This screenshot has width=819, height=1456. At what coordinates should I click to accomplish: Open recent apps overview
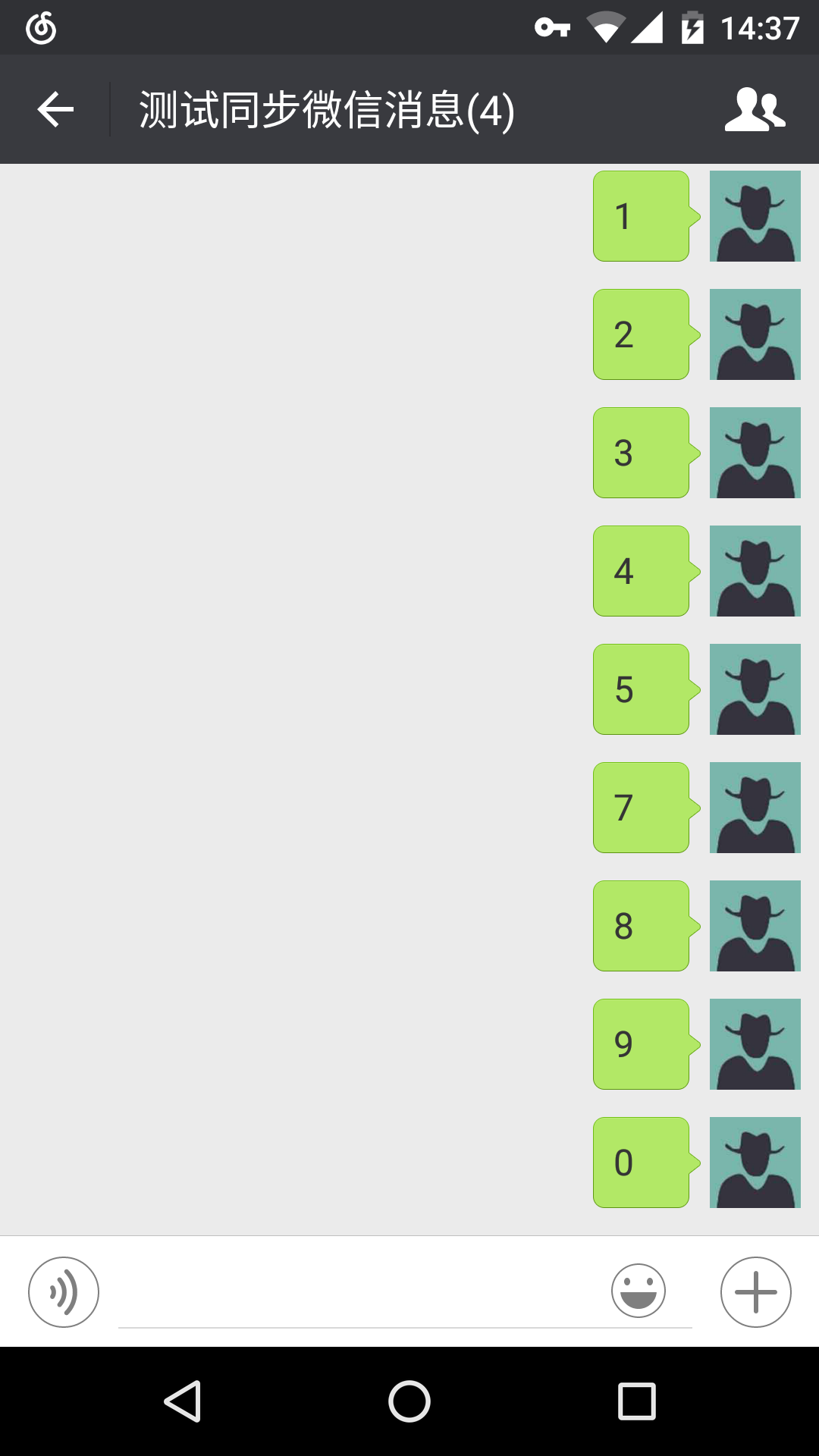(636, 1401)
